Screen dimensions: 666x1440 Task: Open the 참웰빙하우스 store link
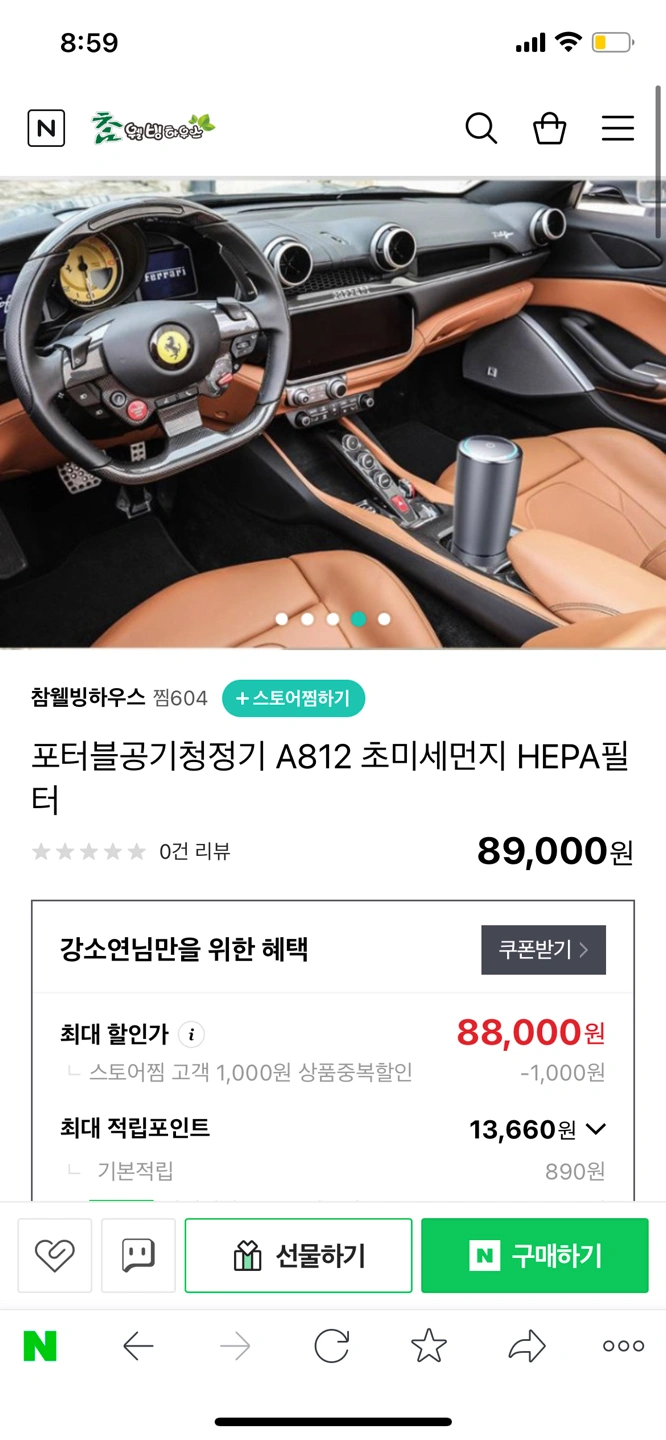[88, 698]
